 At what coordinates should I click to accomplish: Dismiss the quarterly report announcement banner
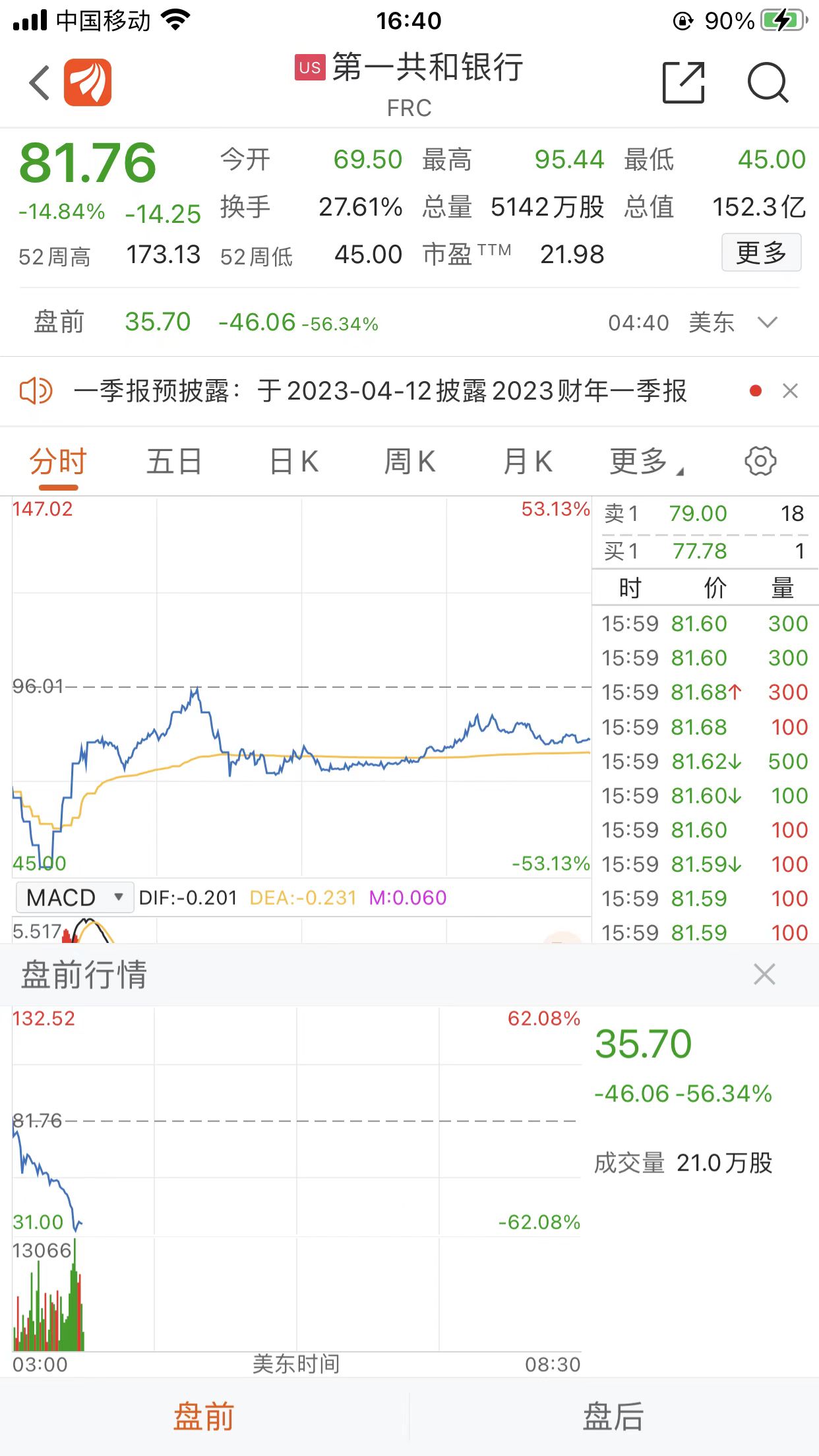tap(790, 391)
